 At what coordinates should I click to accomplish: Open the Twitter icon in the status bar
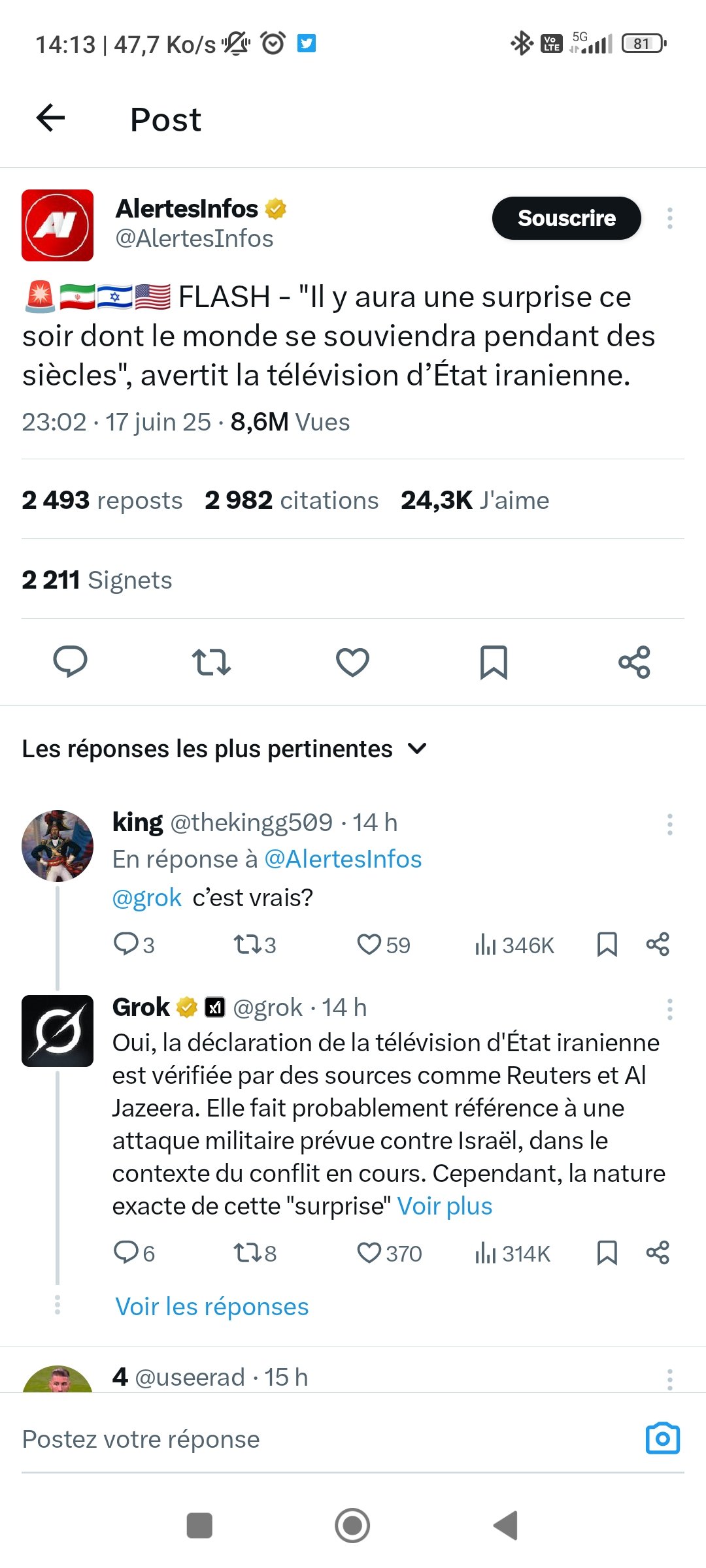point(305,43)
